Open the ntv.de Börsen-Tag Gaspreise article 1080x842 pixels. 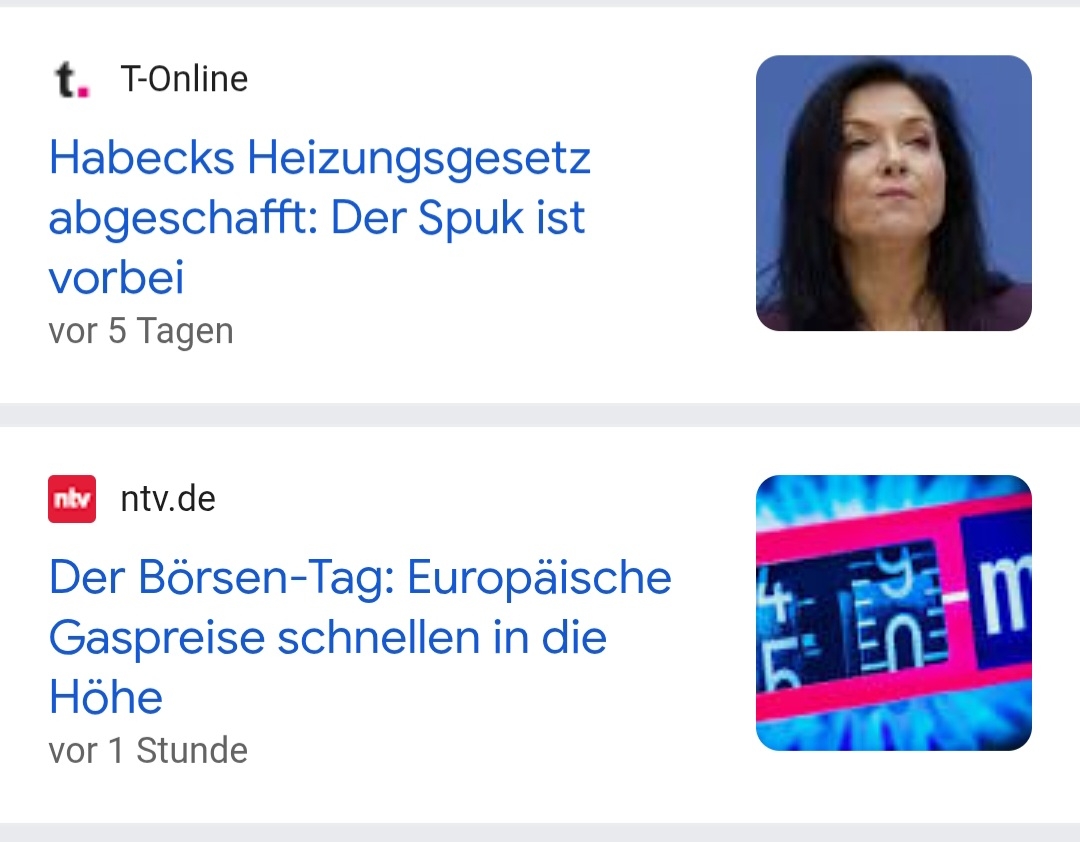click(360, 637)
